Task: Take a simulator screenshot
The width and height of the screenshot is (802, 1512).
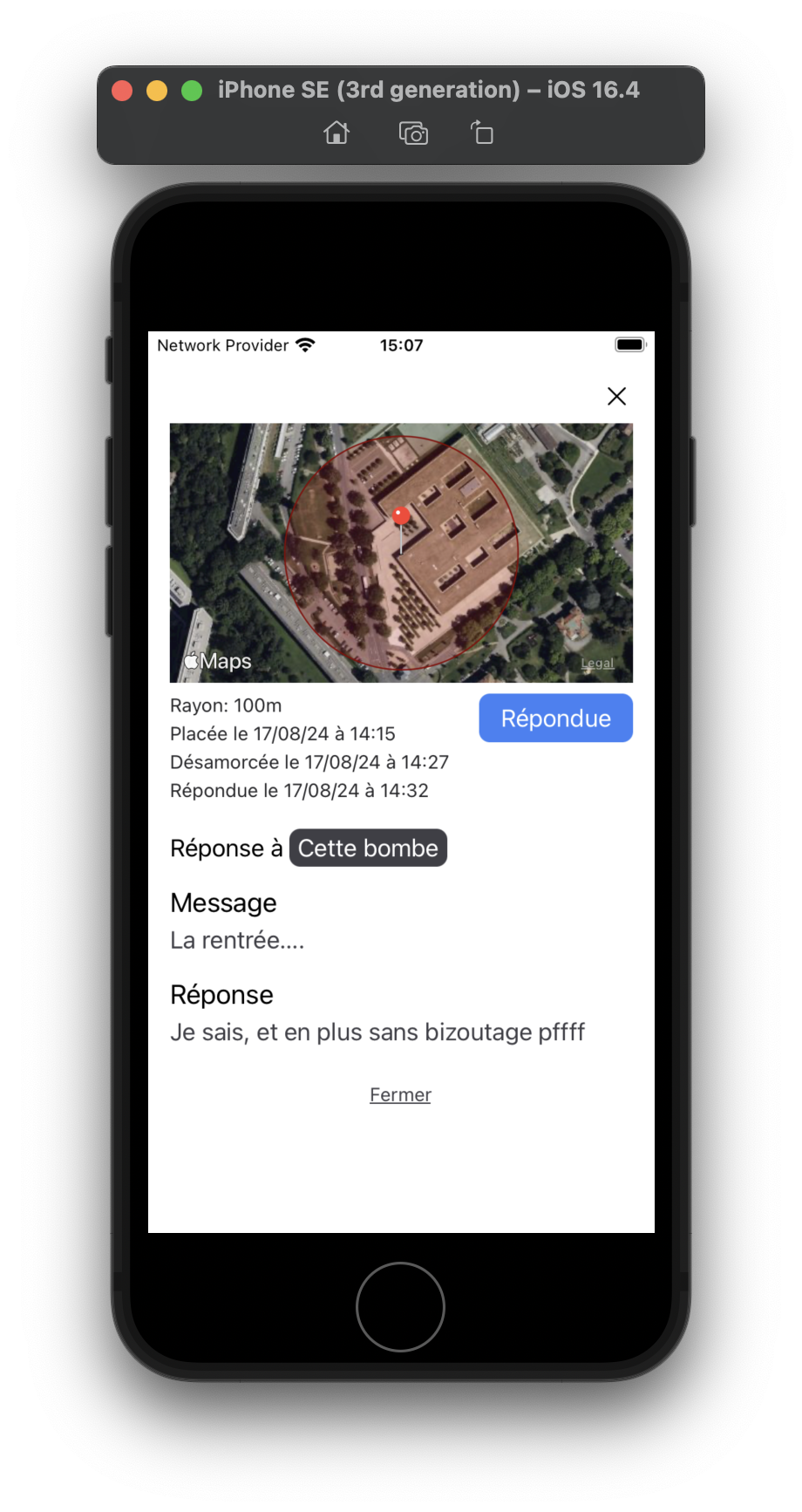Action: pos(413,133)
